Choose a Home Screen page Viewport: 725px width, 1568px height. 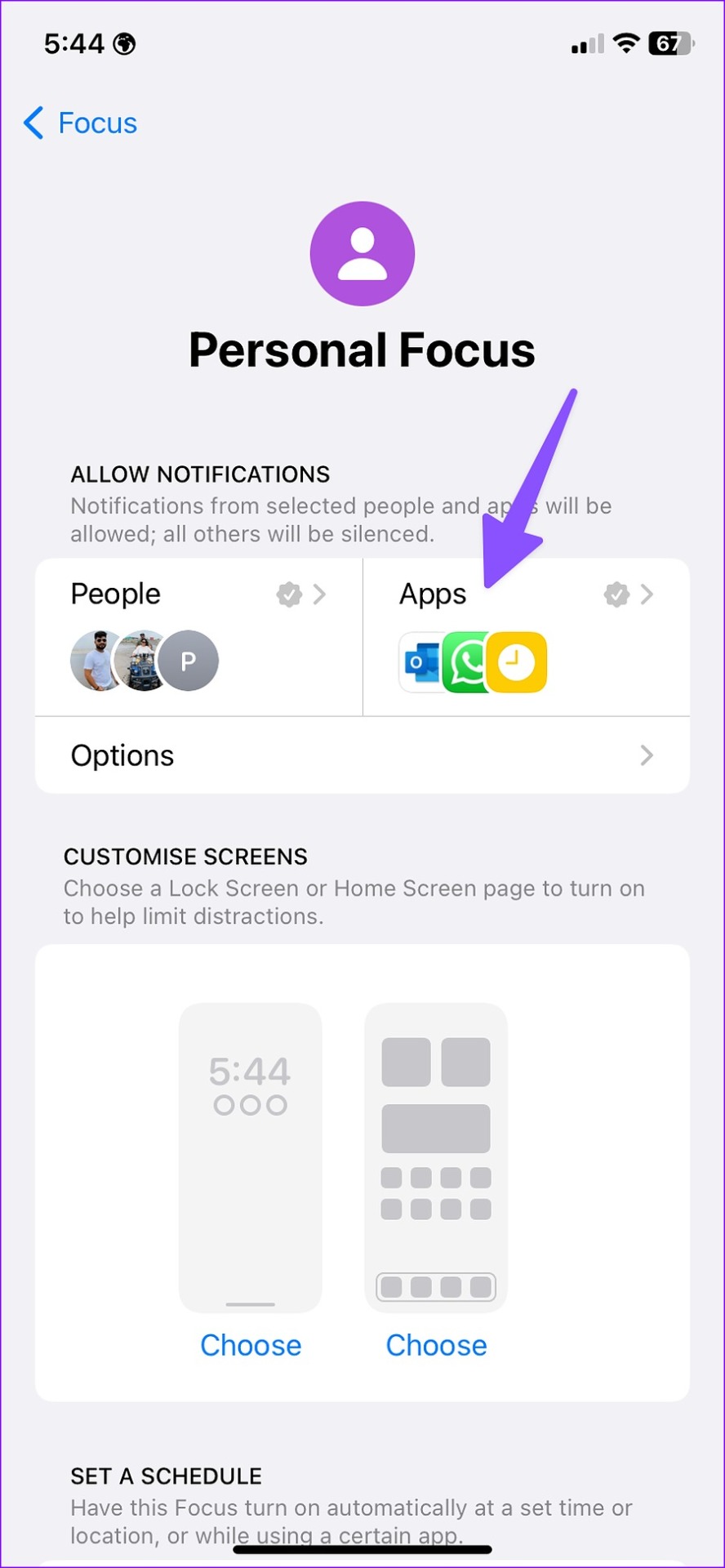pyautogui.click(x=436, y=1345)
